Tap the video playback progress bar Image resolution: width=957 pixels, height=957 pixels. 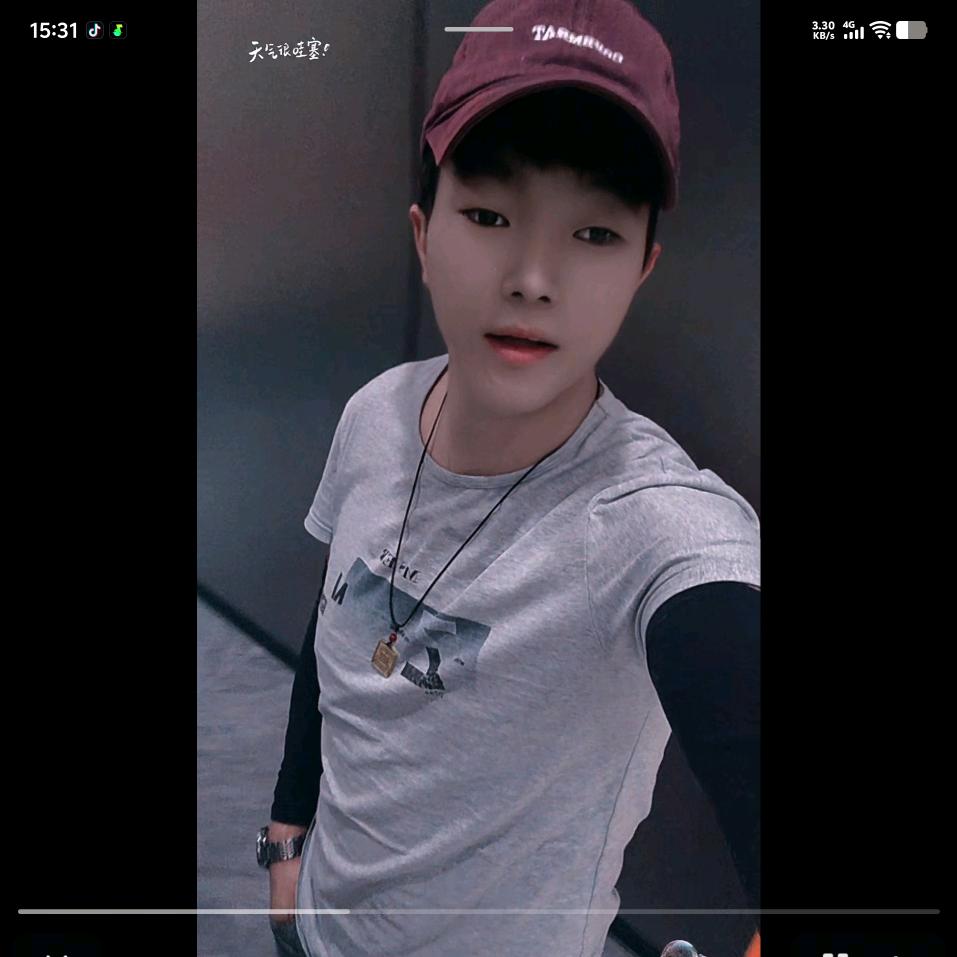pos(478,911)
